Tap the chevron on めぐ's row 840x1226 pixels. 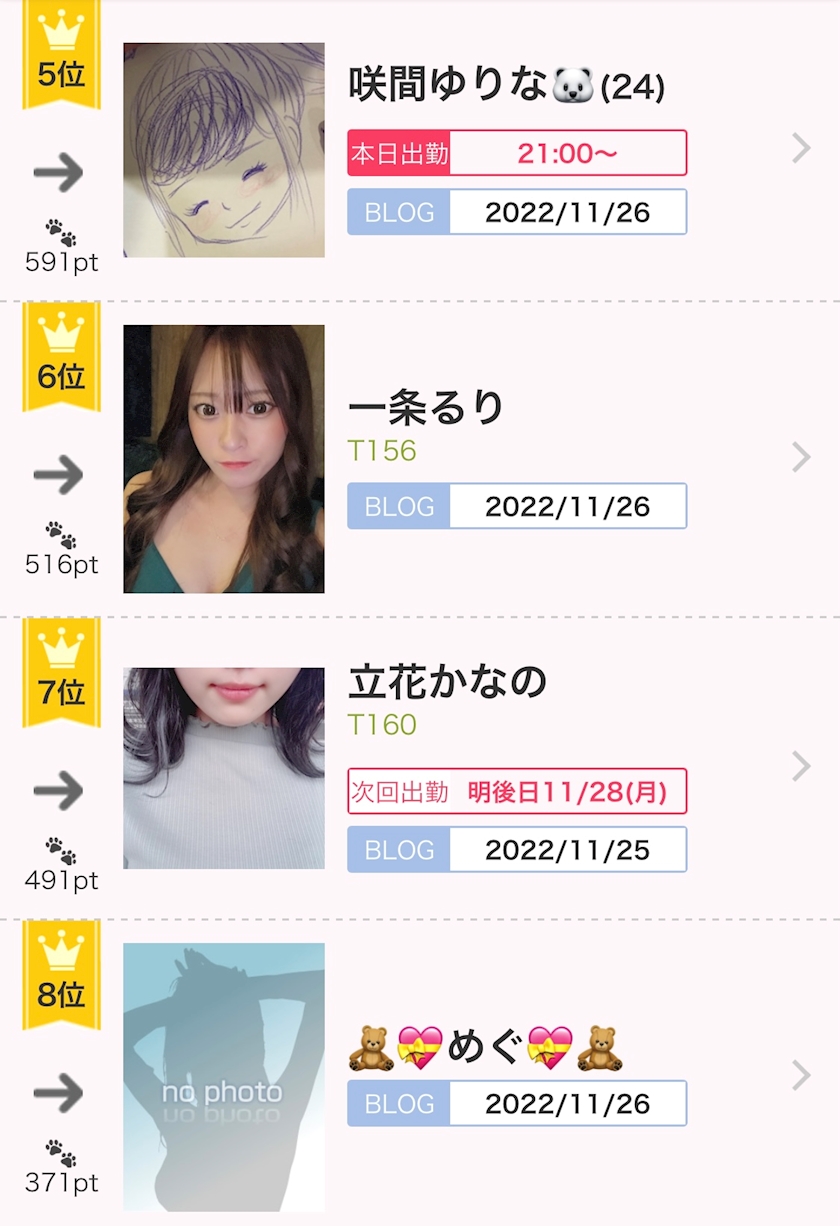click(x=801, y=1075)
